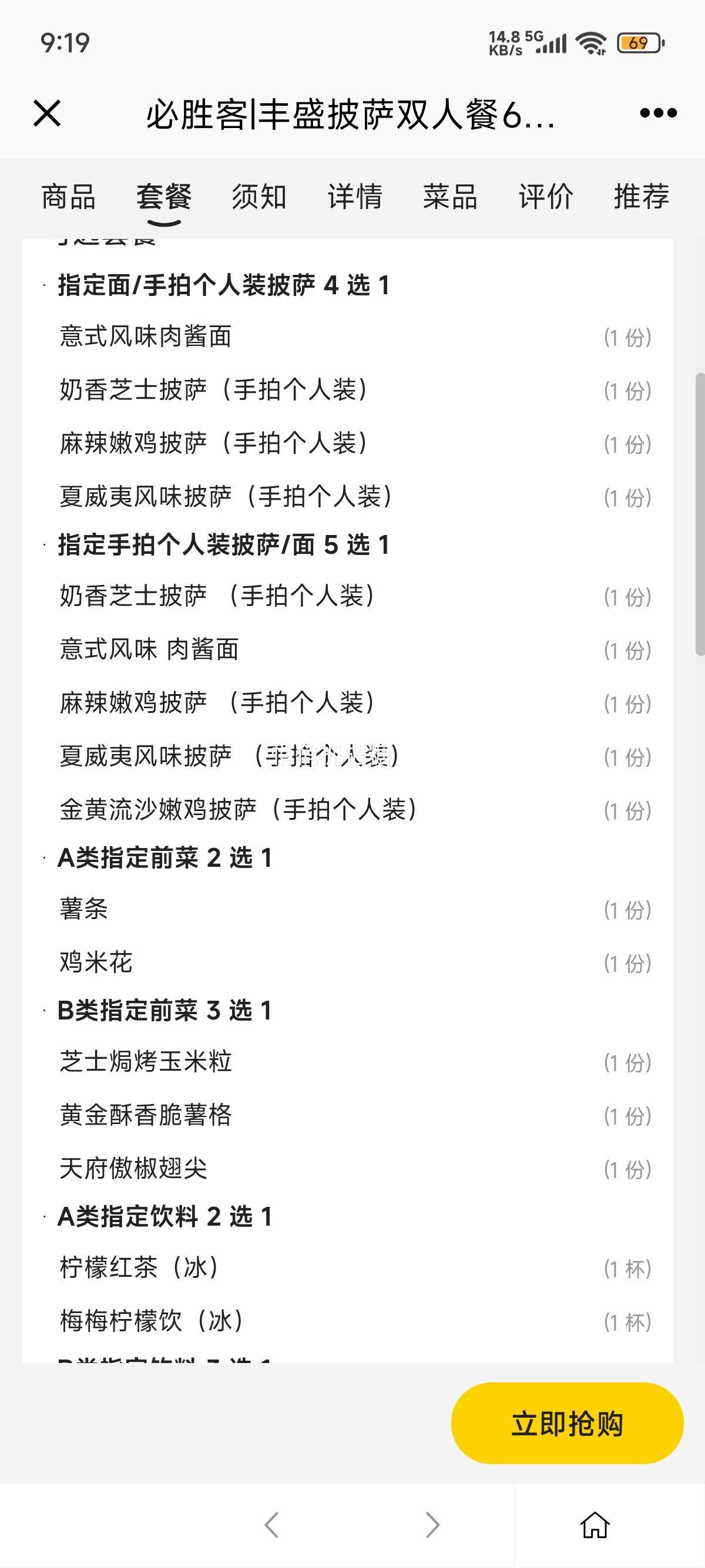Image resolution: width=705 pixels, height=1568 pixels.
Task: View the 菜品 tab
Action: [x=450, y=197]
